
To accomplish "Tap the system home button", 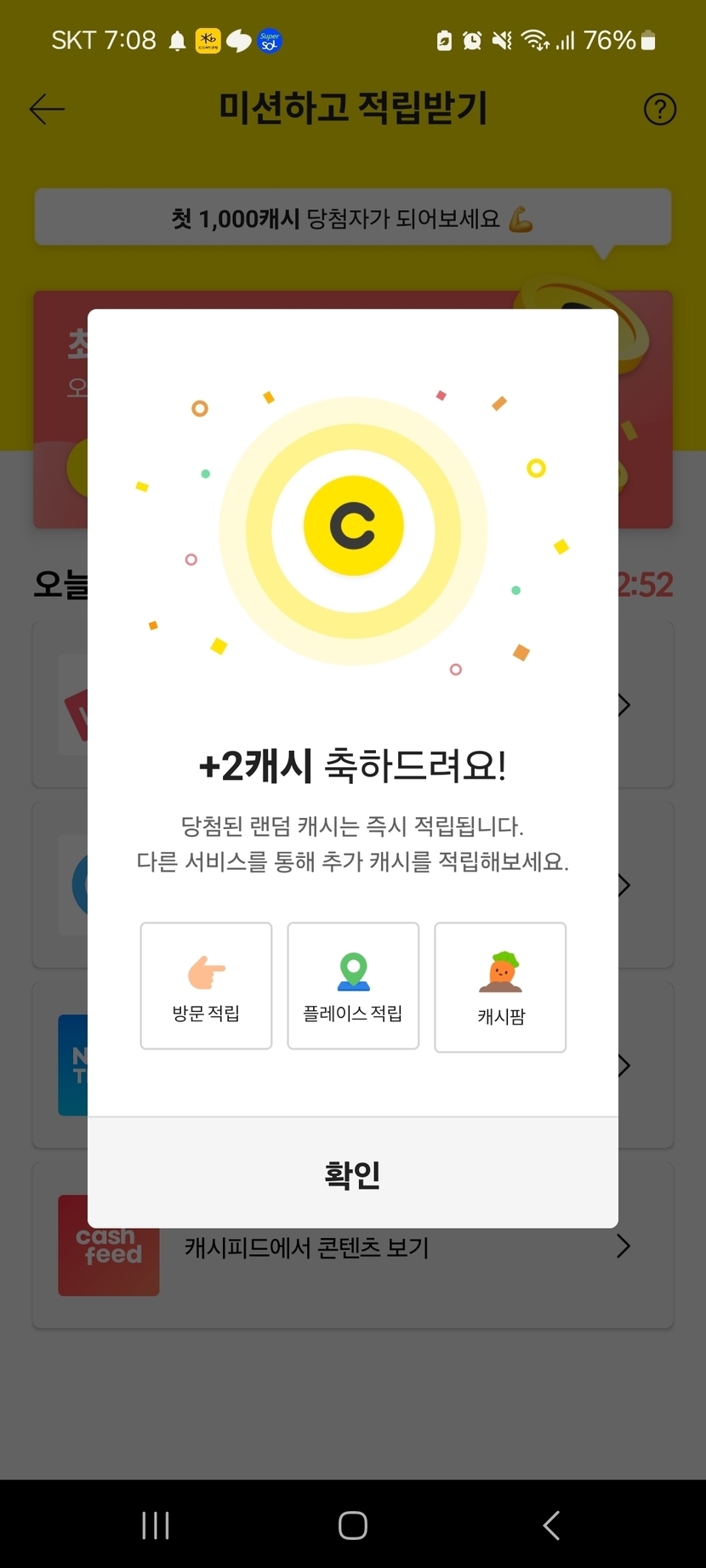I will click(352, 1525).
